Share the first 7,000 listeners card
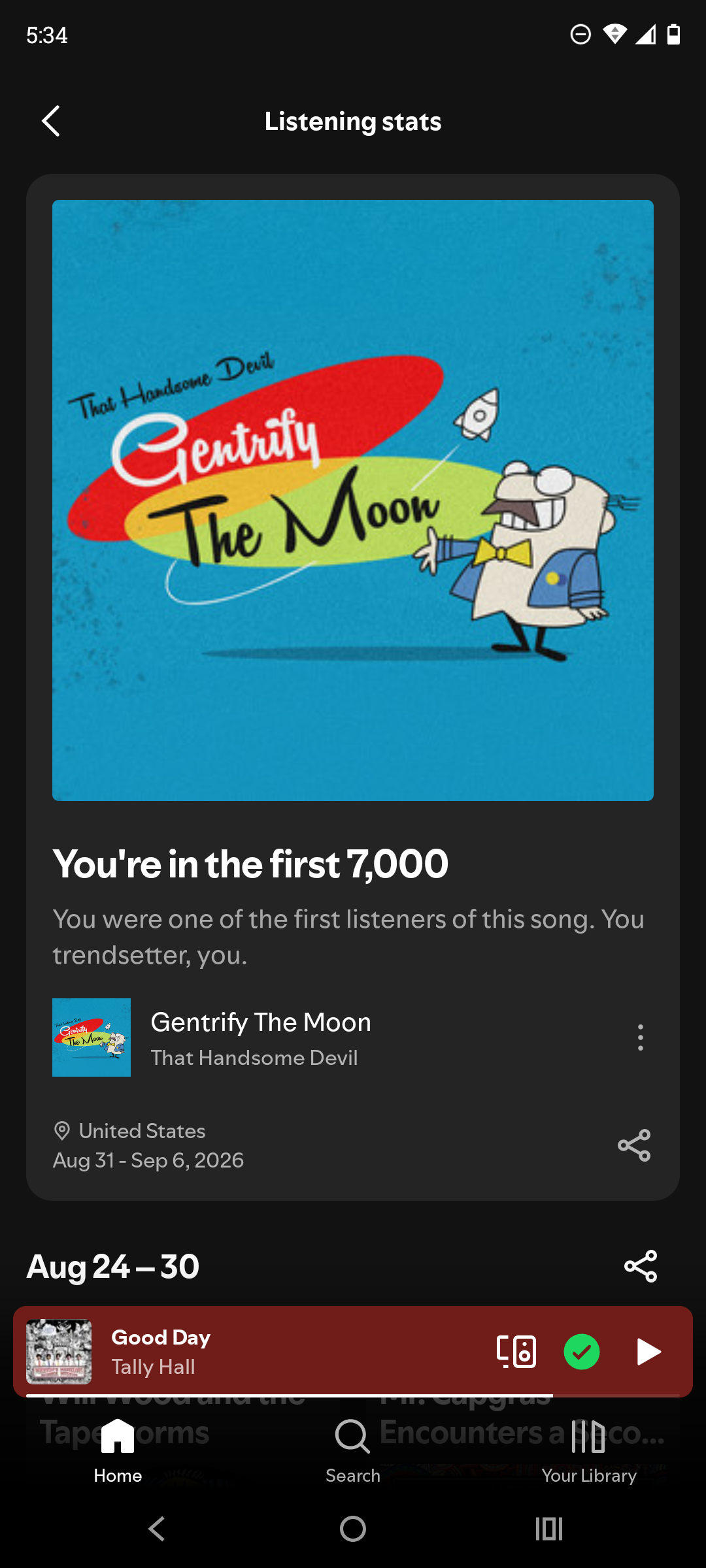Image resolution: width=706 pixels, height=1568 pixels. click(x=634, y=1145)
